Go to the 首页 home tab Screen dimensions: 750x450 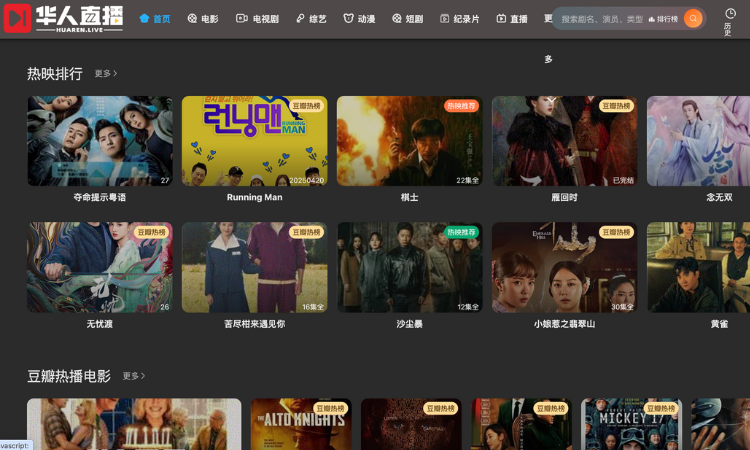154,19
